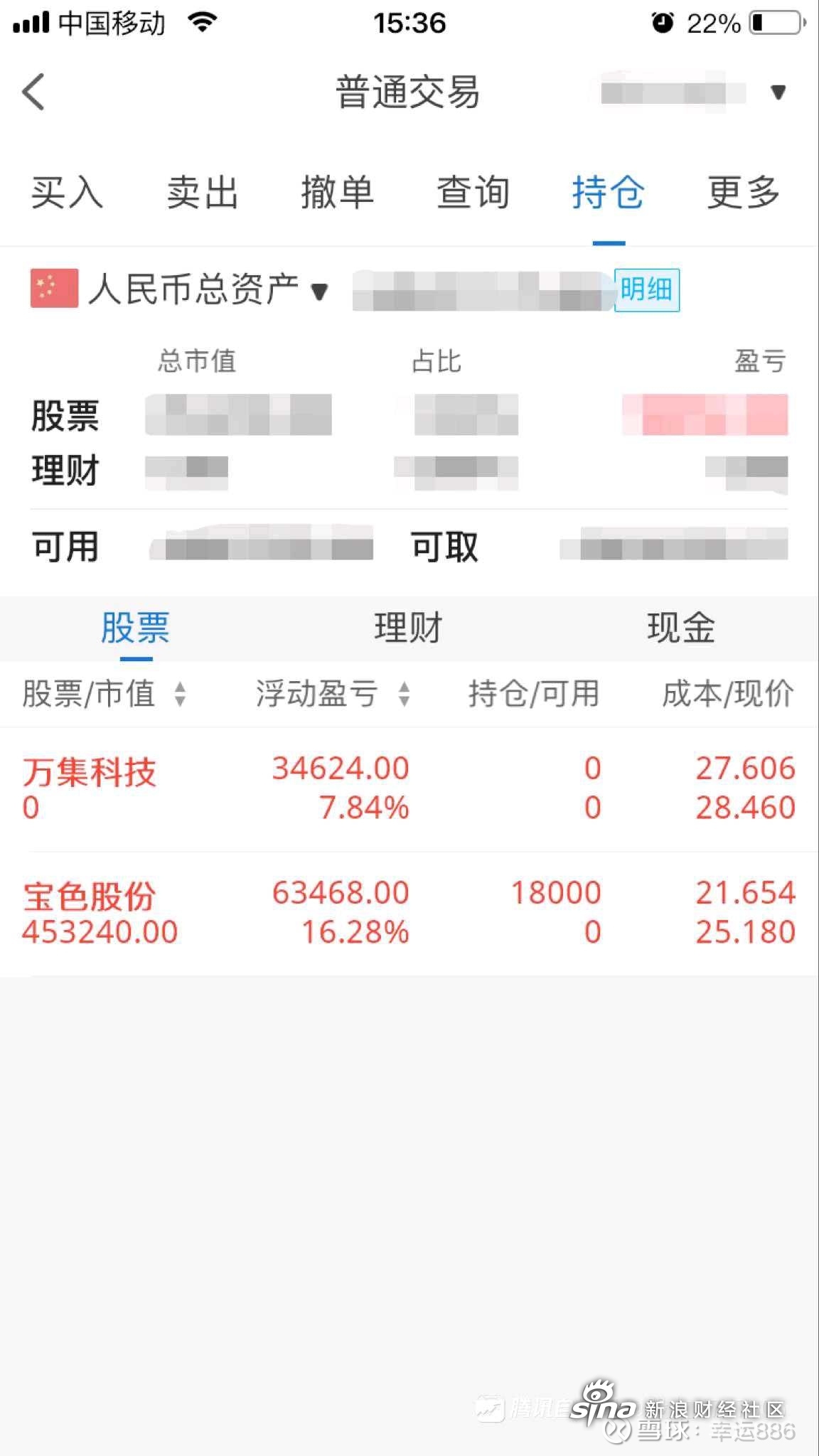The image size is (819, 1456).
Task: Tap the 明细 button
Action: click(646, 290)
